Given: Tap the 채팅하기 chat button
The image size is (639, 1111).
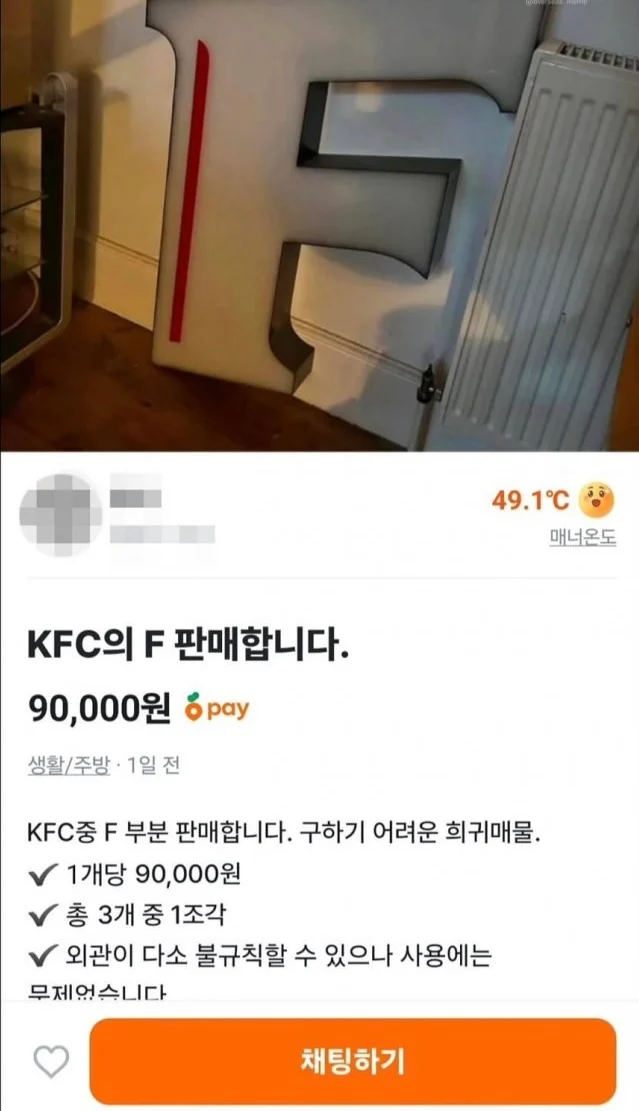Looking at the screenshot, I should point(353,1061).
